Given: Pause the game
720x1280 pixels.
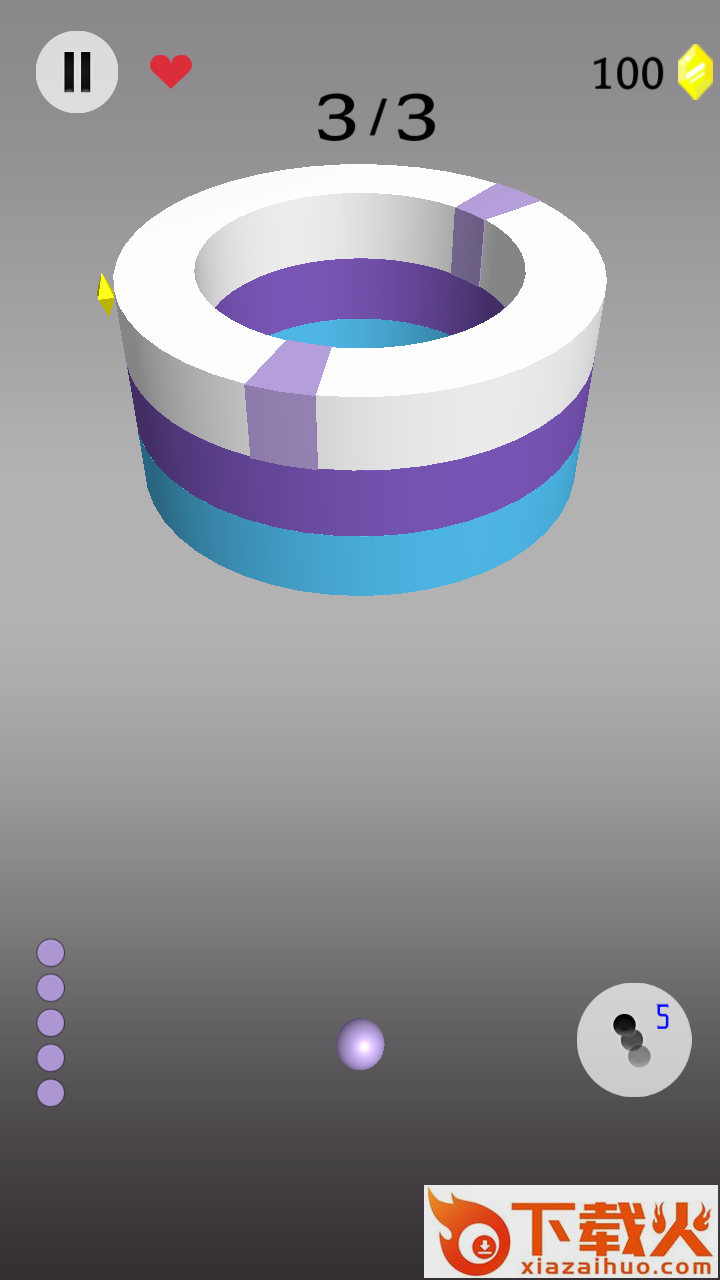Looking at the screenshot, I should point(77,72).
